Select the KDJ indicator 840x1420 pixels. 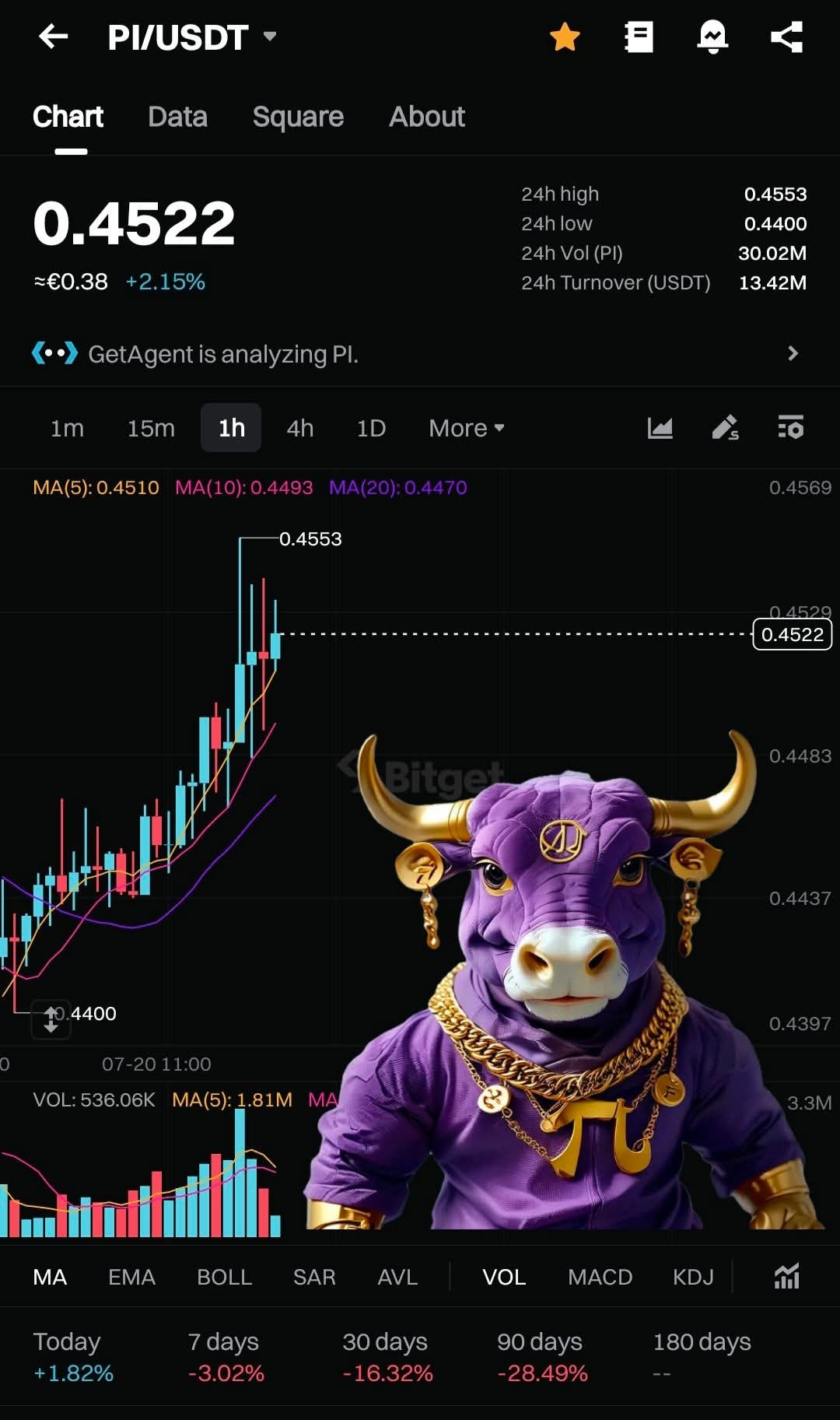[x=692, y=1277]
